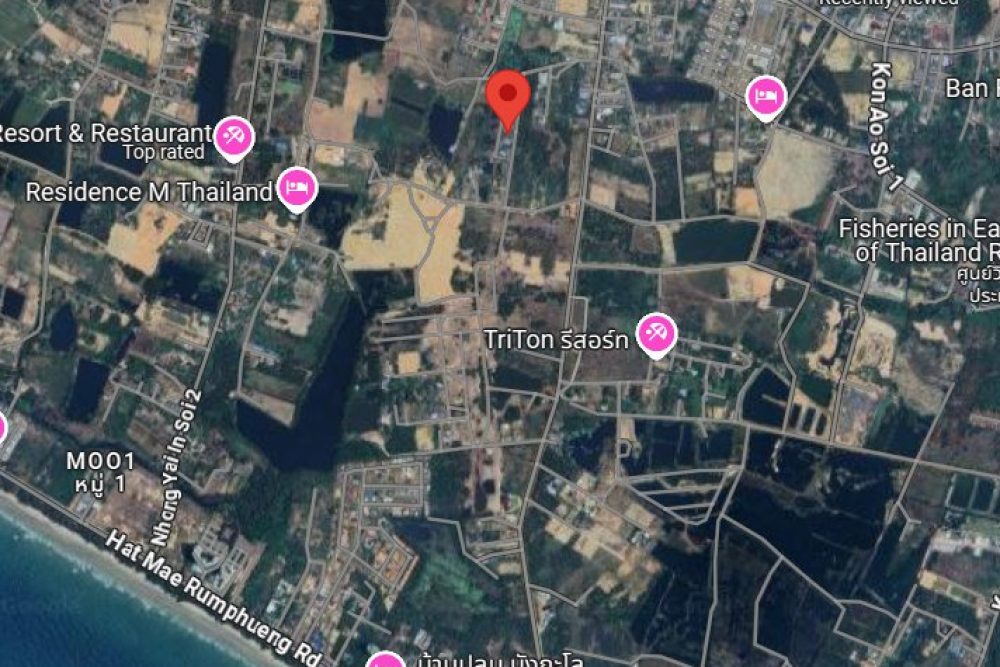
Task: Select the TriTon resort marker
Action: 656,335
